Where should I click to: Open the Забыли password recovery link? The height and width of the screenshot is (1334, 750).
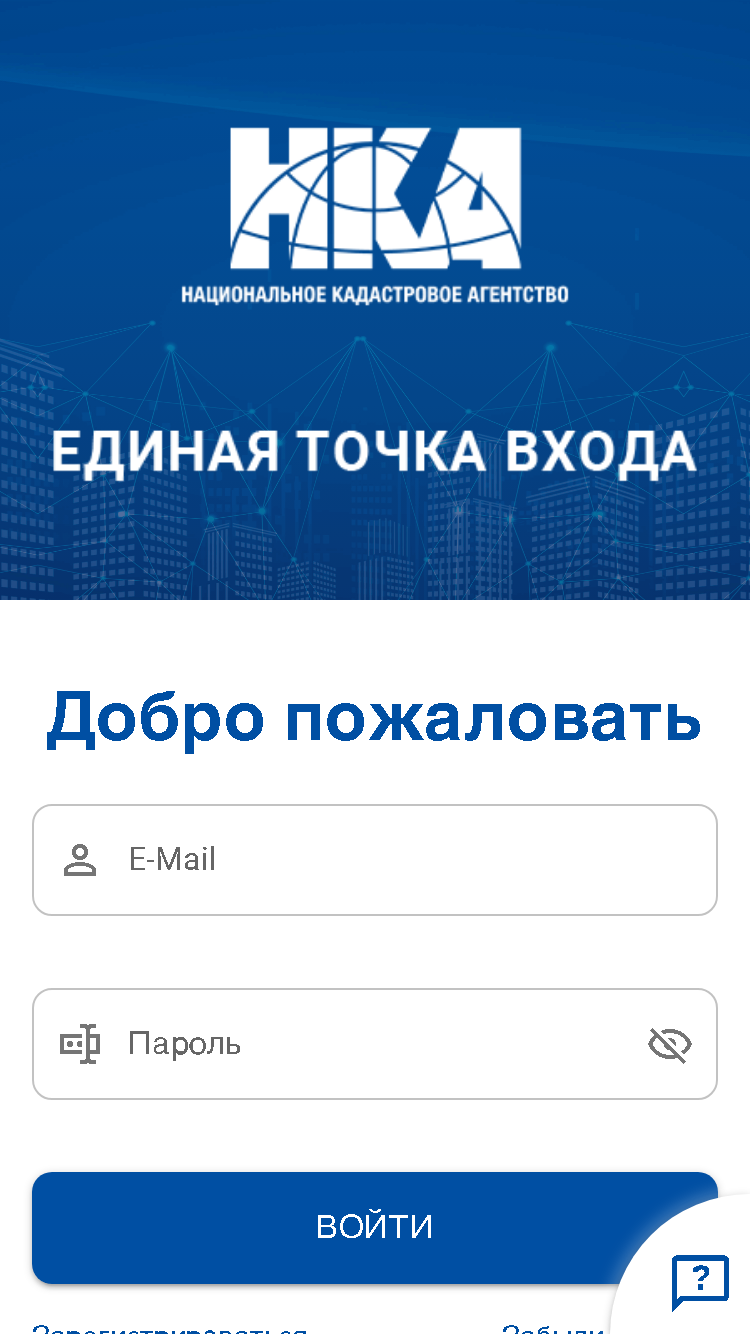553,1329
